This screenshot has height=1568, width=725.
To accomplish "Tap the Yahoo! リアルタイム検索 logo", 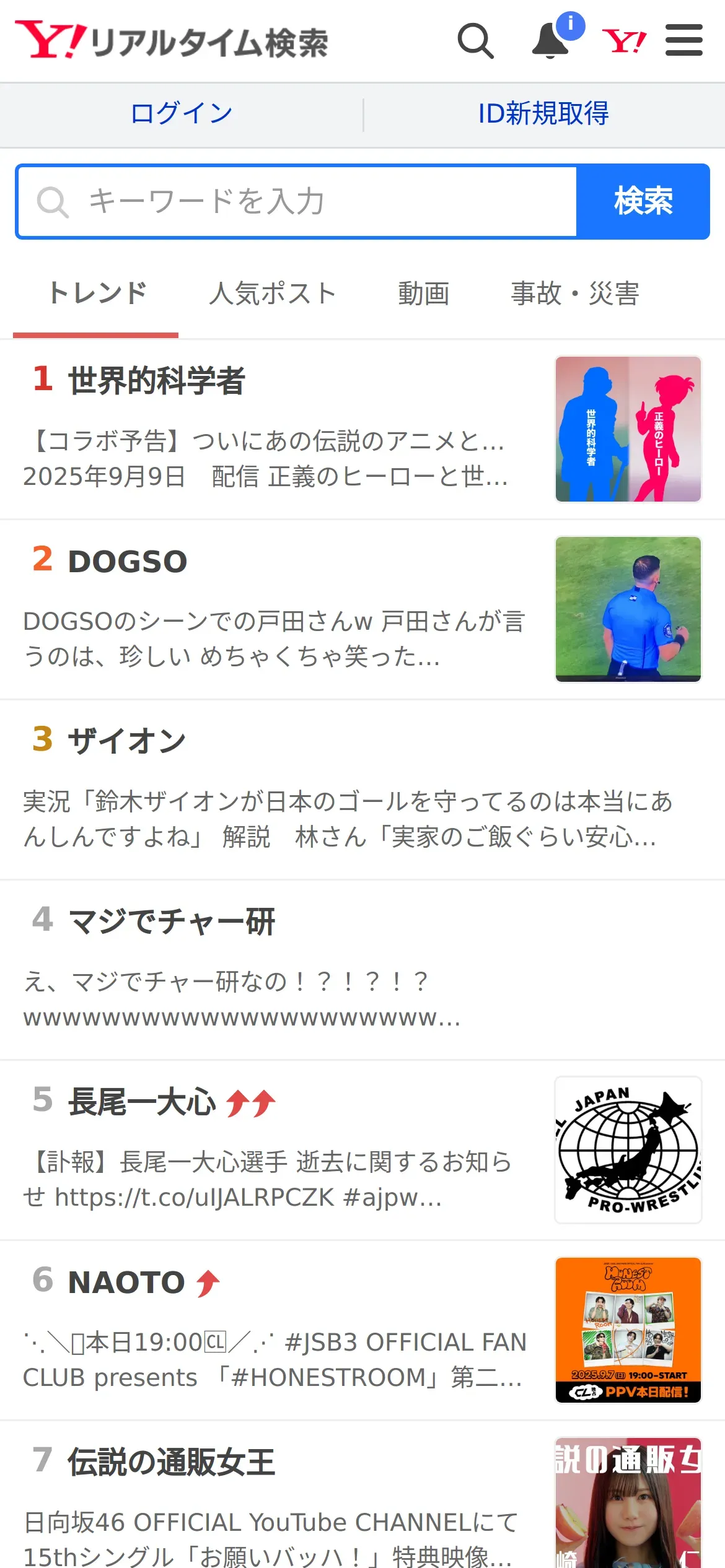I will point(172,41).
